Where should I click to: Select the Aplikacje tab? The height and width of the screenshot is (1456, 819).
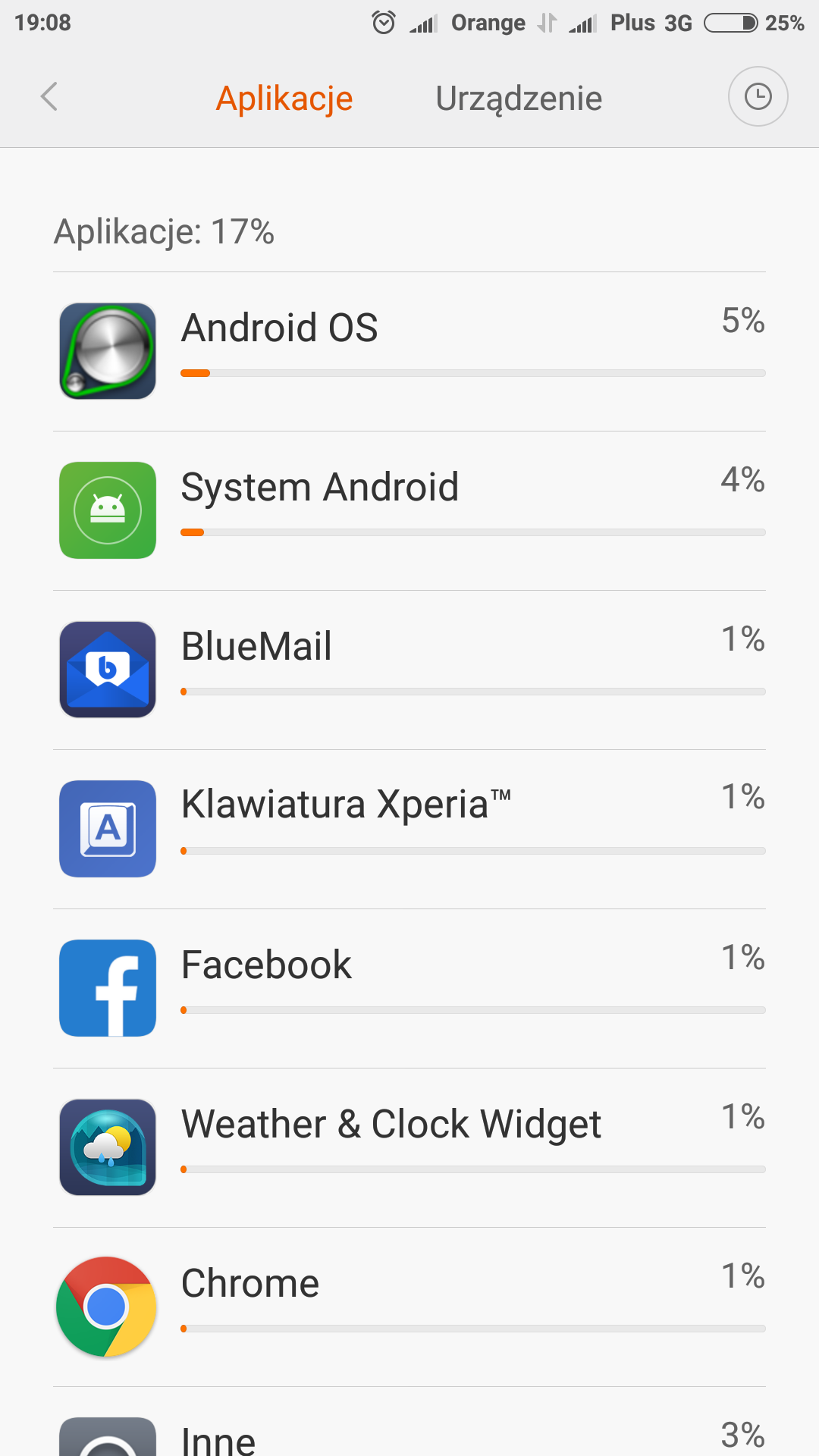(x=284, y=99)
